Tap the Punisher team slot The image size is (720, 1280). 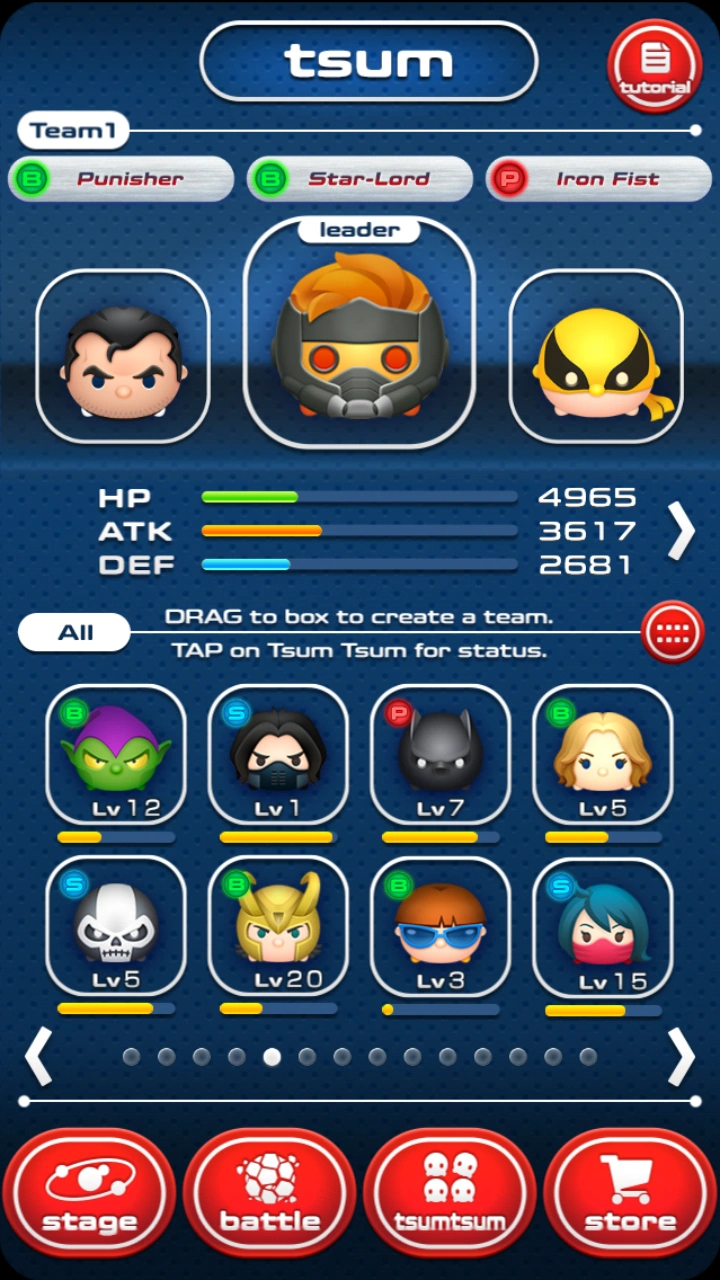click(x=123, y=356)
